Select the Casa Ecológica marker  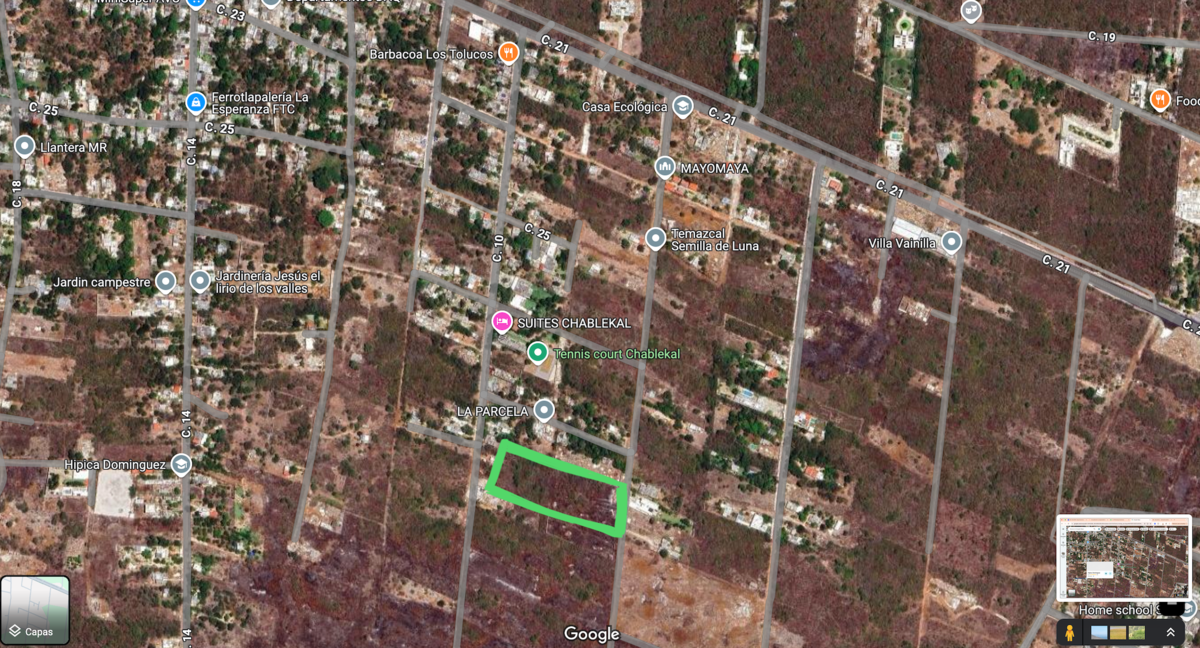point(682,106)
